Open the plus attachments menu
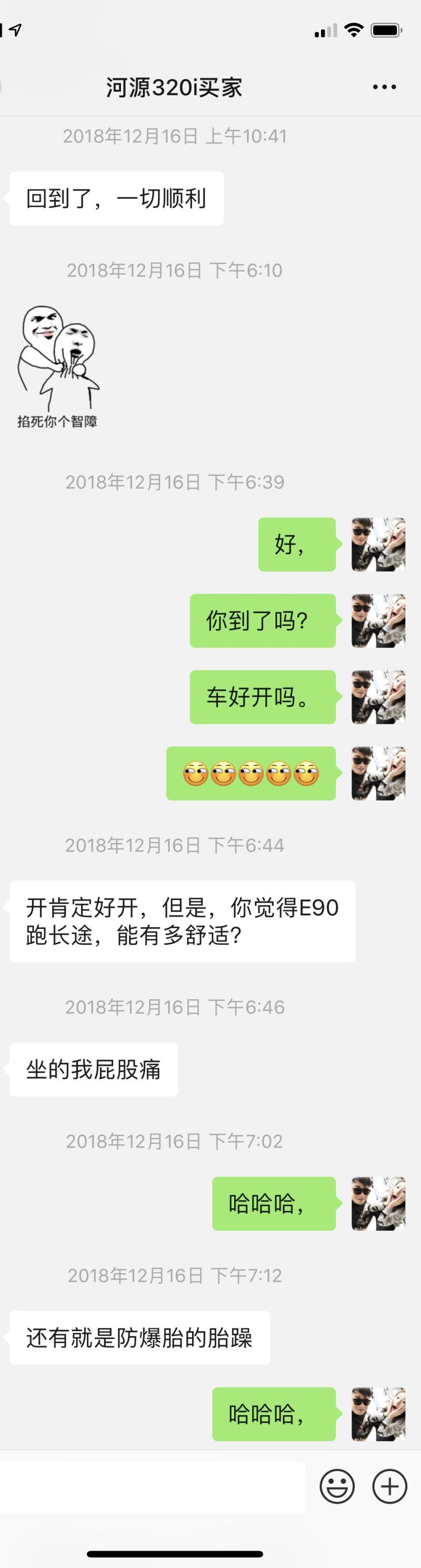421x1568 pixels. pyautogui.click(x=389, y=1486)
